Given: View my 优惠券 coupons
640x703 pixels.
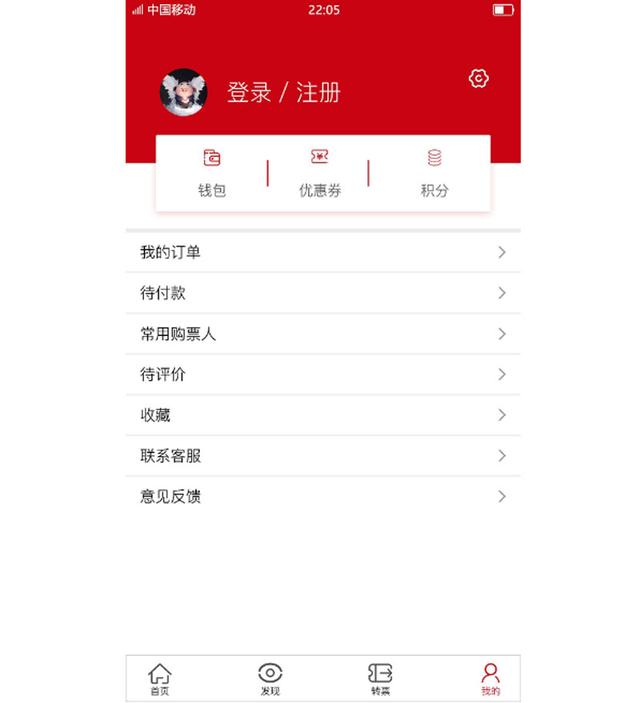Looking at the screenshot, I should point(320,173).
